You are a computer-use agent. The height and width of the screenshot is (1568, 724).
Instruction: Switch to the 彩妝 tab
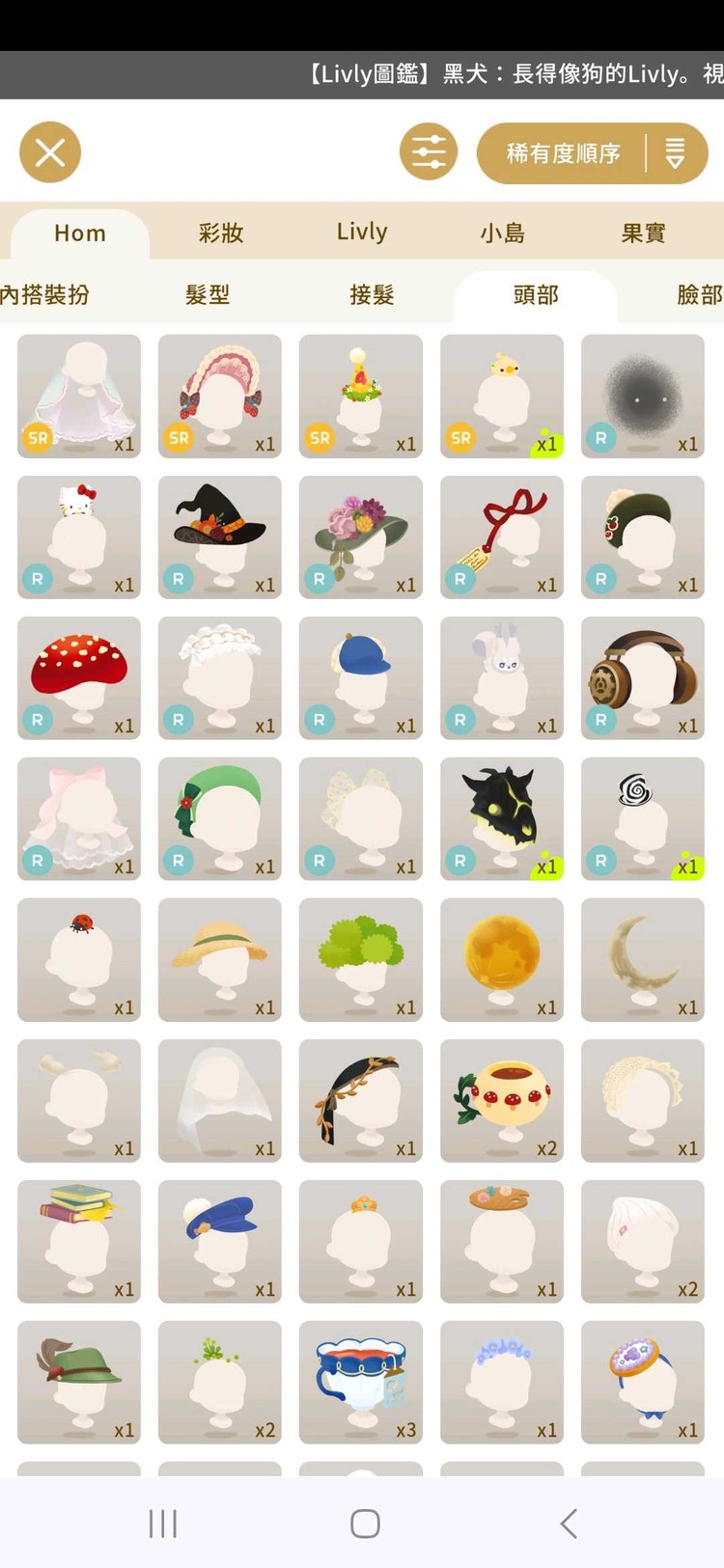tap(221, 233)
